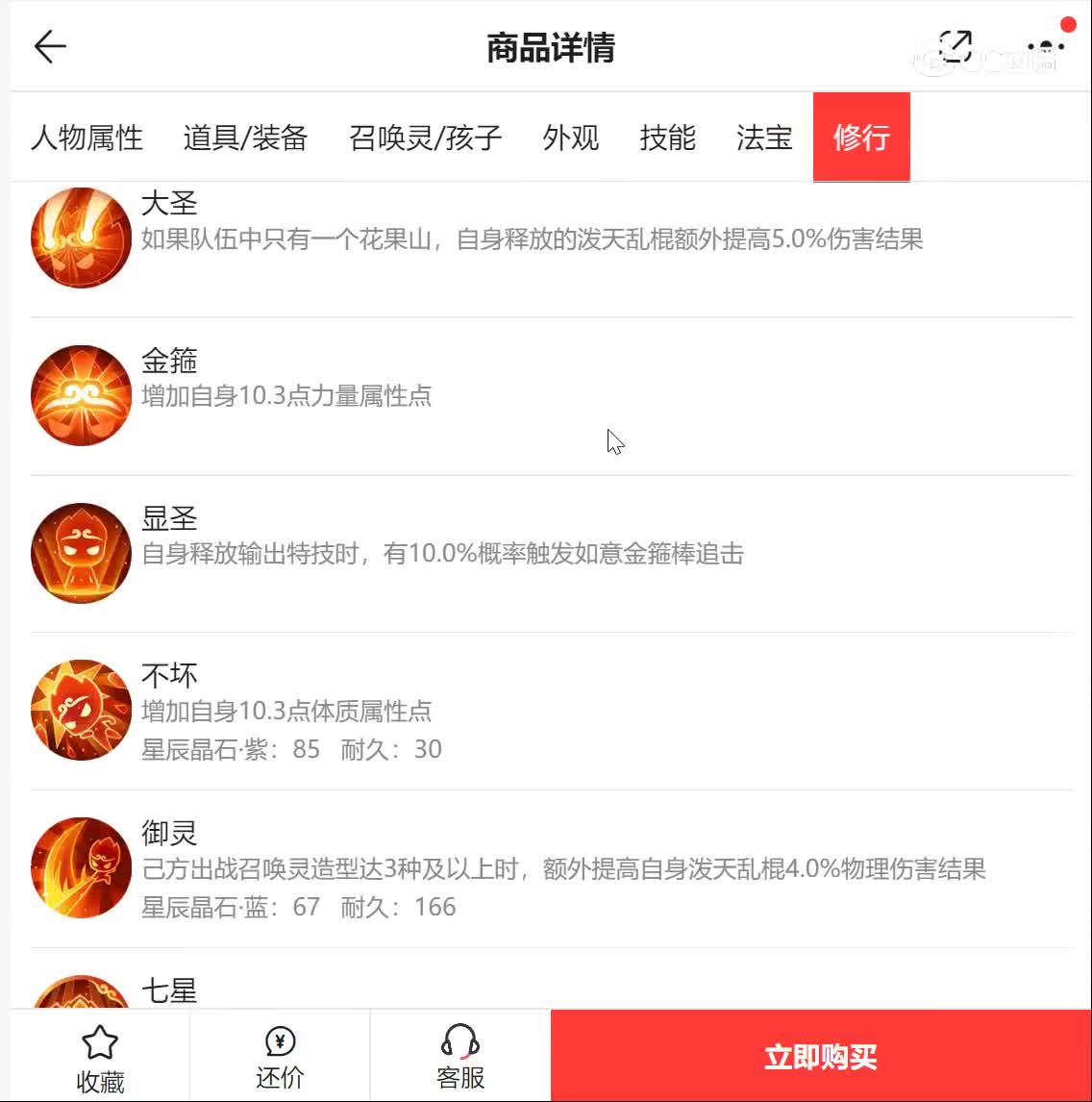This screenshot has height=1102, width=1092.
Task: Open the three-dot overflow menu
Action: pyautogui.click(x=1045, y=46)
